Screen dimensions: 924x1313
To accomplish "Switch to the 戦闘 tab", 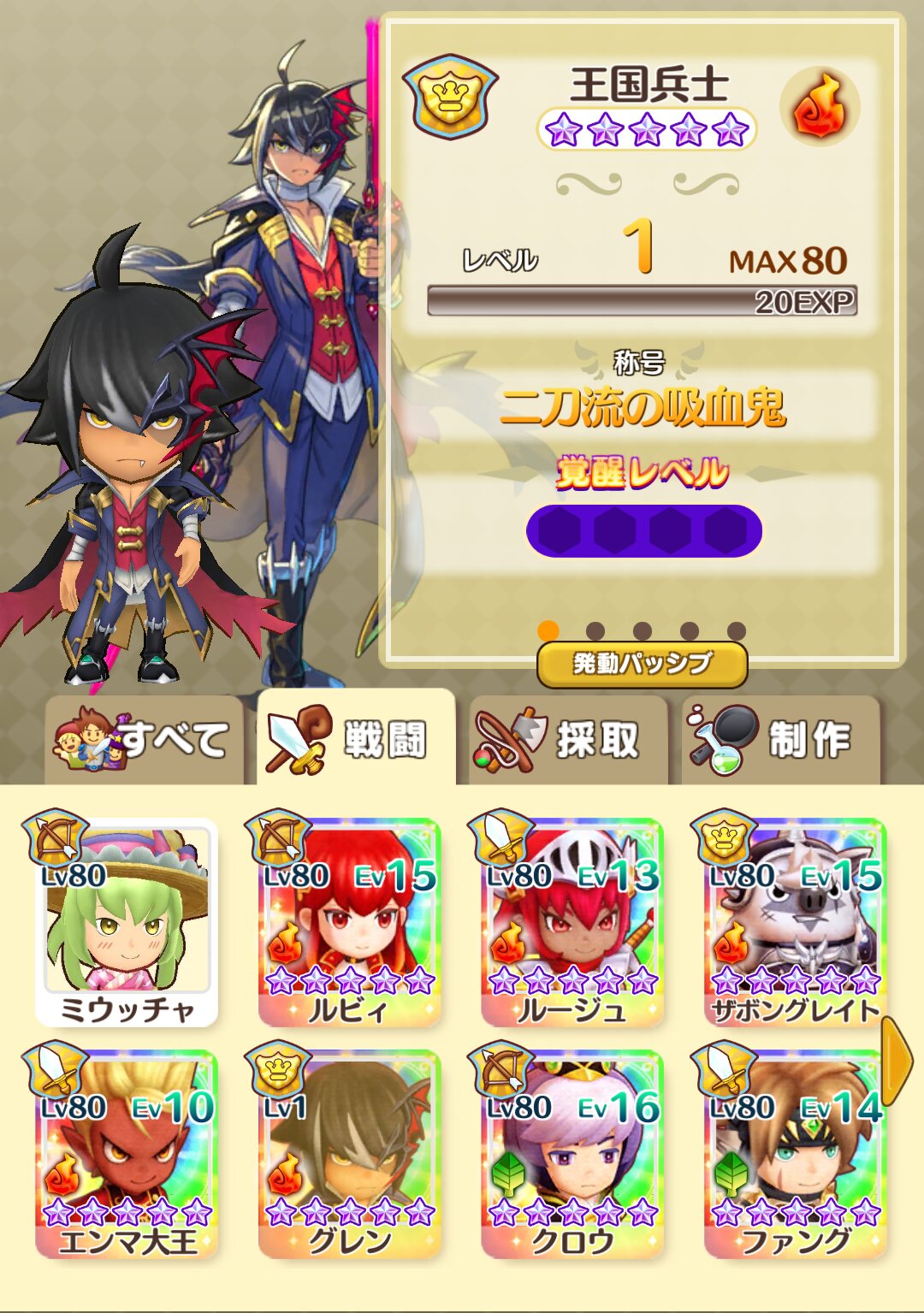I will [x=356, y=738].
